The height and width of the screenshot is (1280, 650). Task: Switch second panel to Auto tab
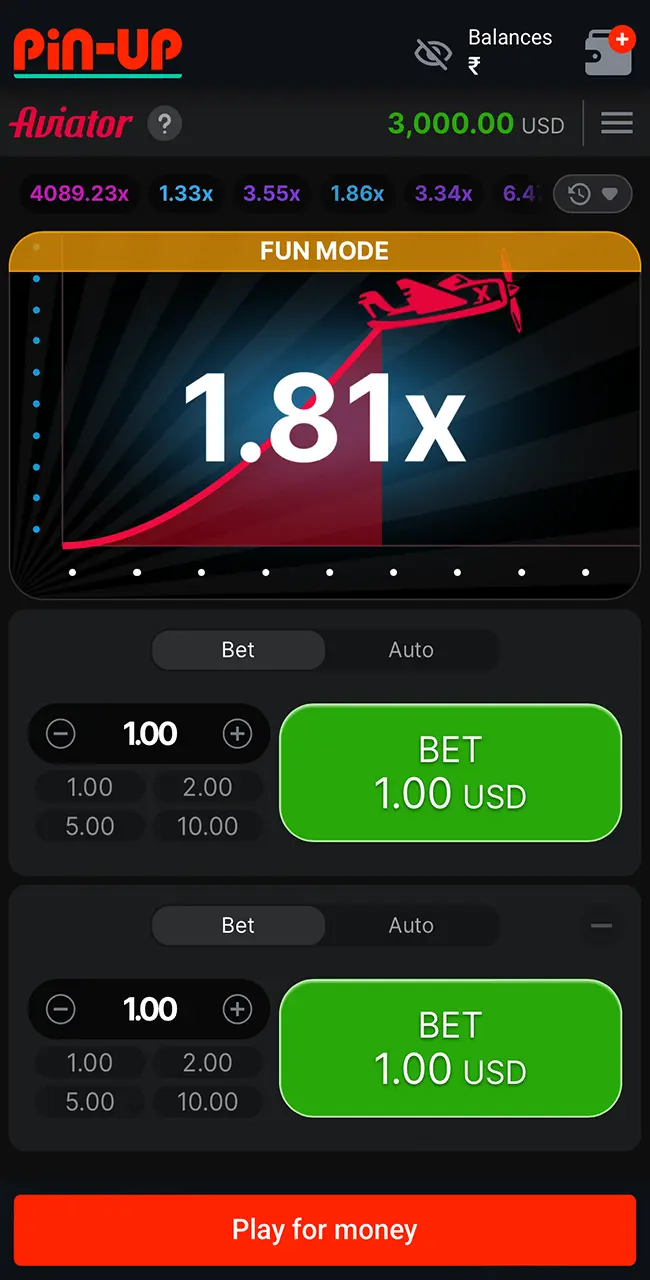[x=411, y=926]
